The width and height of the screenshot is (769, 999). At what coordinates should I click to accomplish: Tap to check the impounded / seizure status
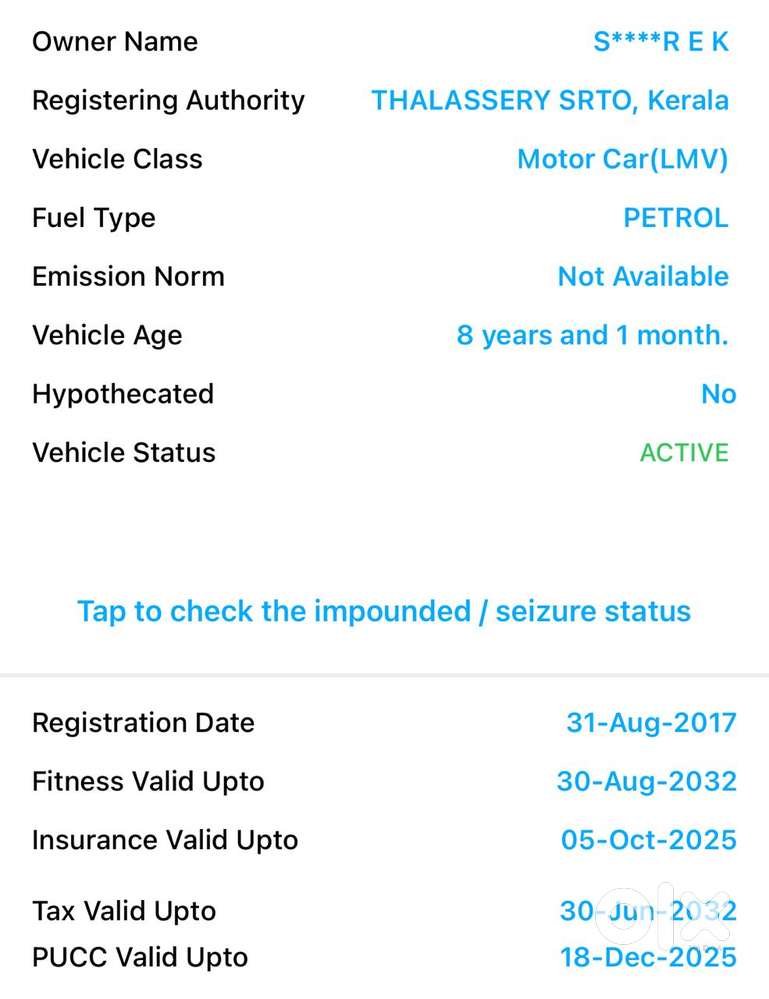384,611
